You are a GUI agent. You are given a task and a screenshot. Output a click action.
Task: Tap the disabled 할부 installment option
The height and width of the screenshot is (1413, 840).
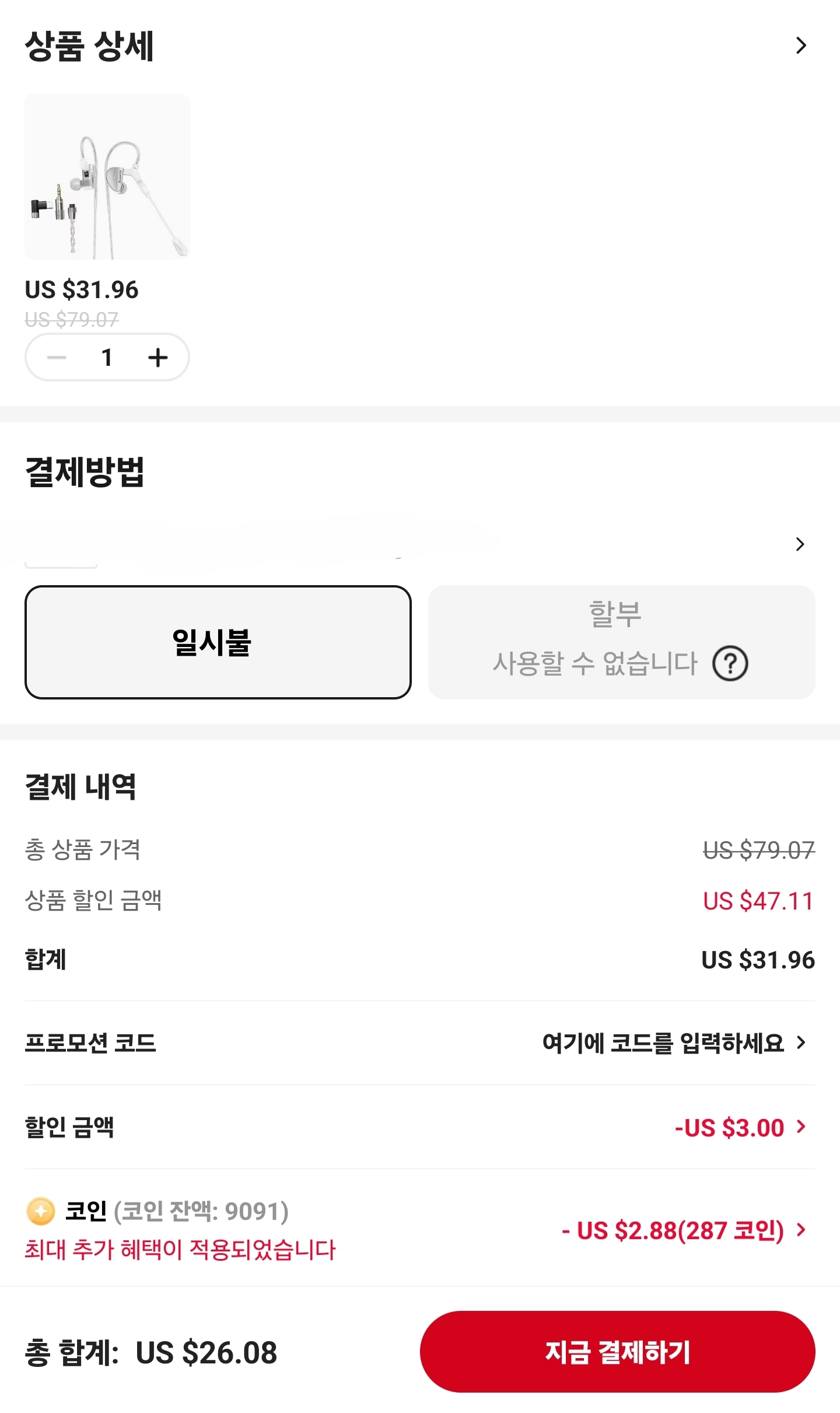pyautogui.click(x=620, y=642)
